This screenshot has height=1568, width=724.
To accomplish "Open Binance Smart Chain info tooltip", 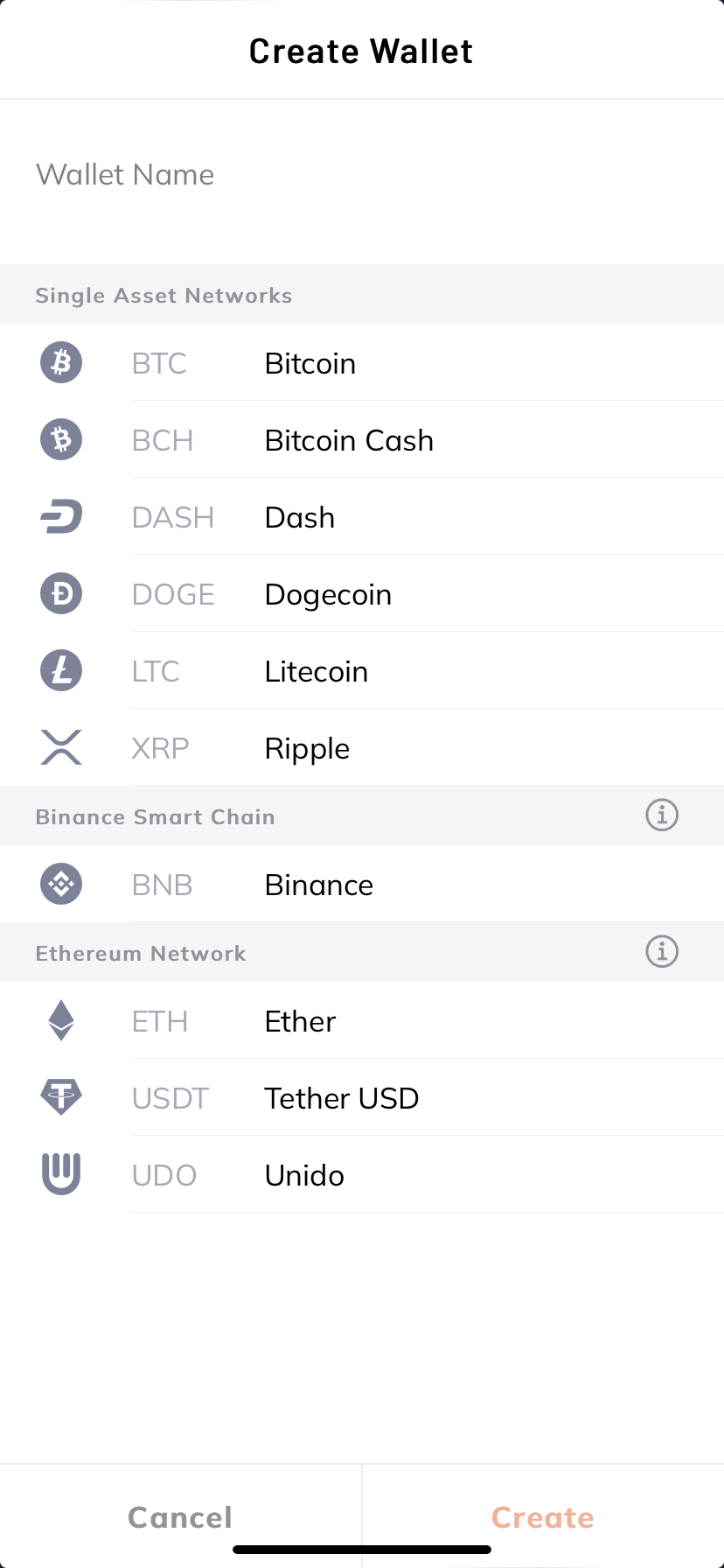I will (x=662, y=815).
